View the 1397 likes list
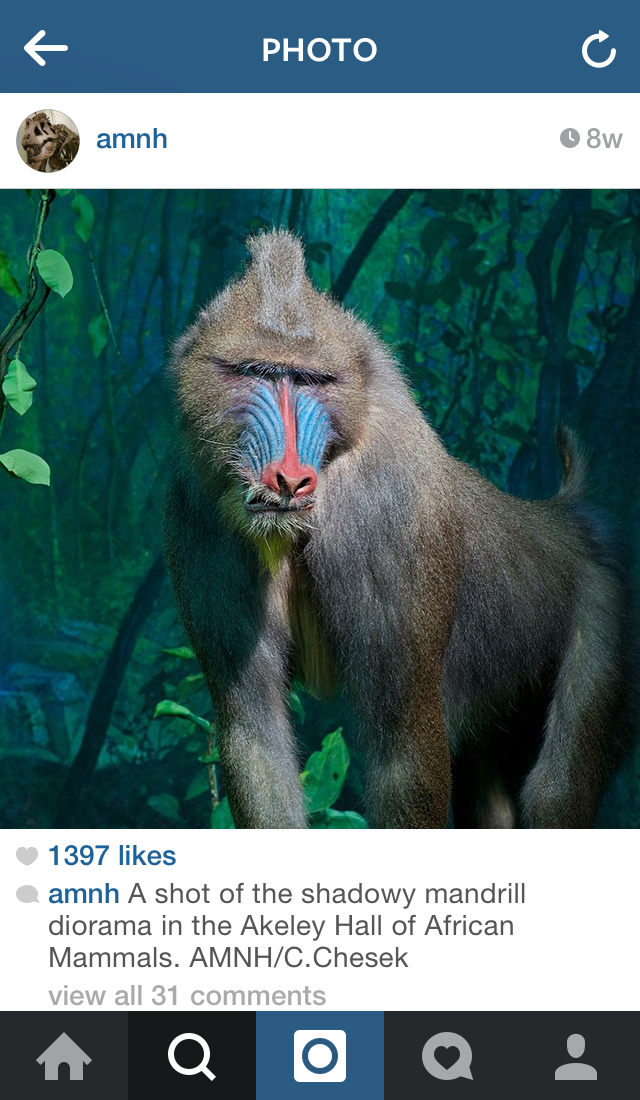 click(x=111, y=856)
